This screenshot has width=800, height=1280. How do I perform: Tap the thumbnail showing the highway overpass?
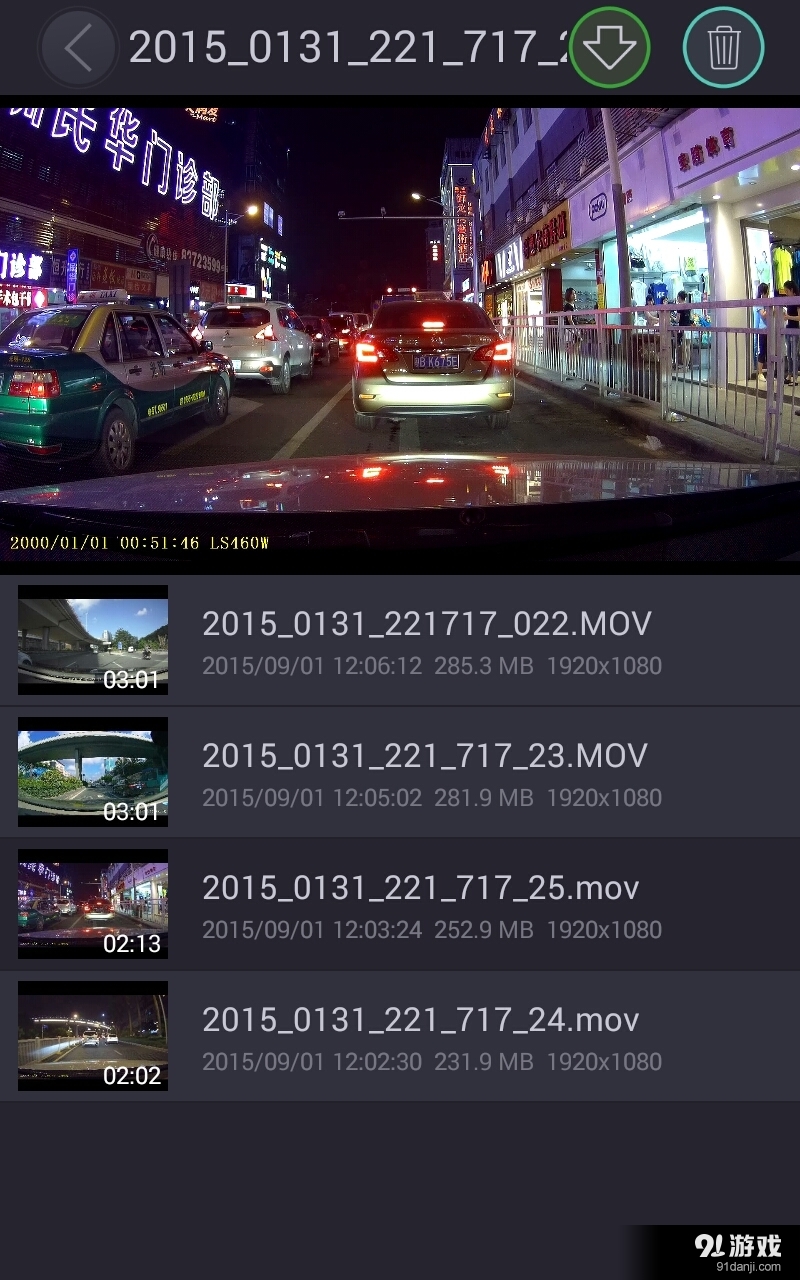(92, 640)
